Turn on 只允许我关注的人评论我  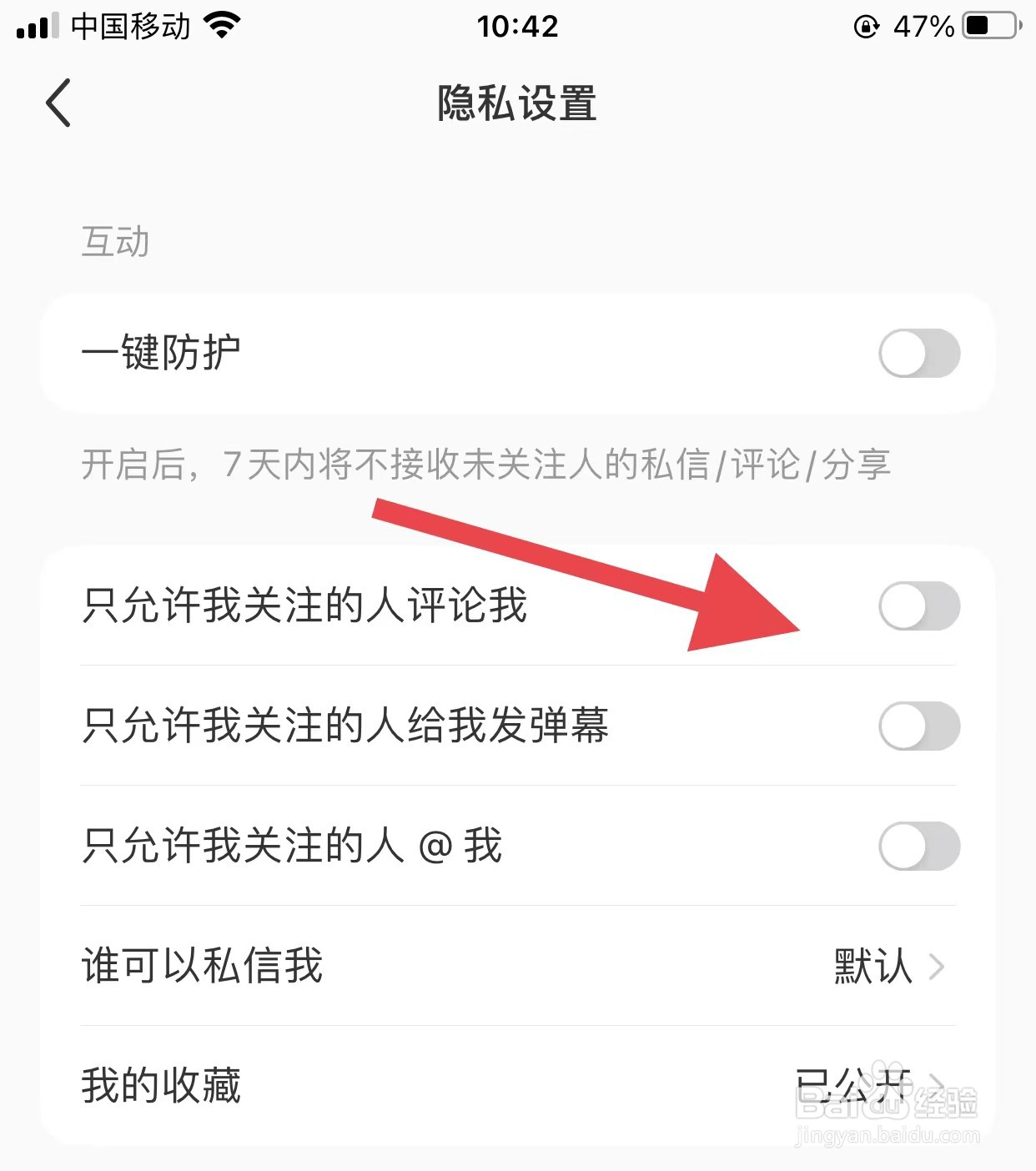(x=919, y=607)
